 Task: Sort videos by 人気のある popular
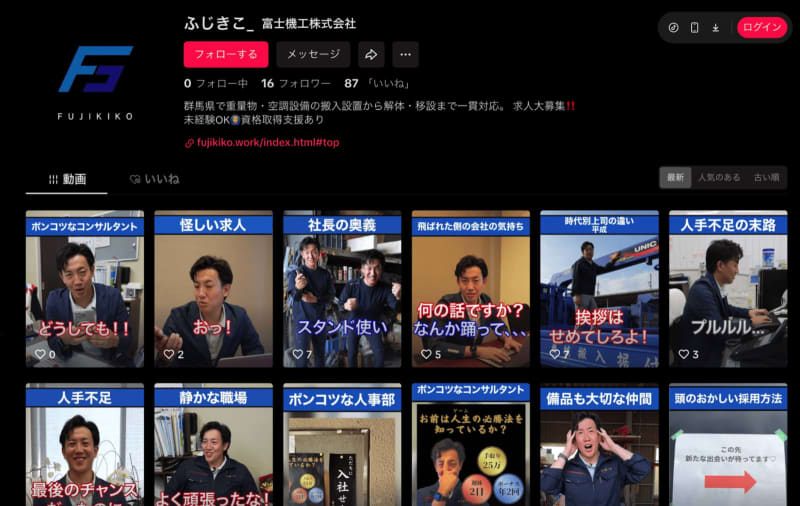pyautogui.click(x=719, y=177)
